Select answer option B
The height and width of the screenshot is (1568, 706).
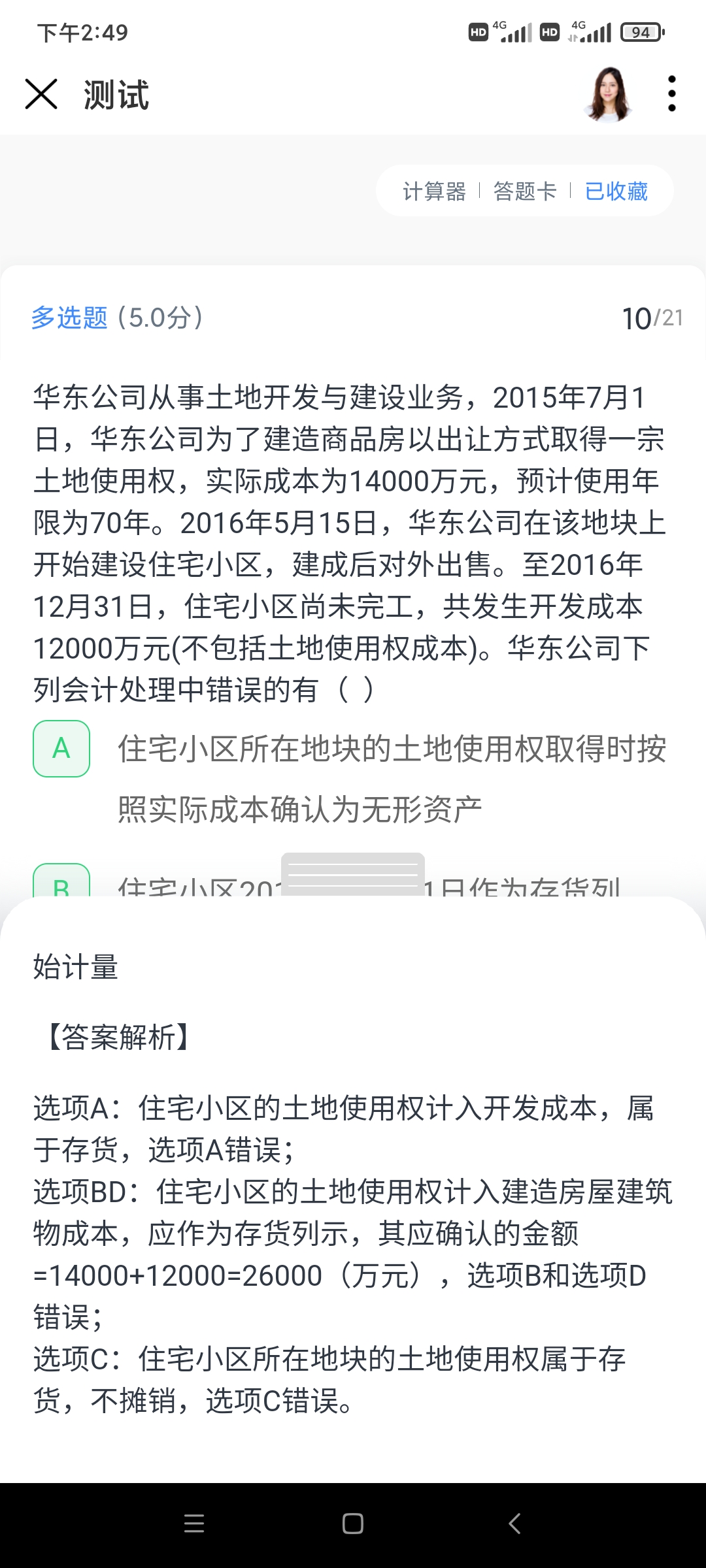61,883
